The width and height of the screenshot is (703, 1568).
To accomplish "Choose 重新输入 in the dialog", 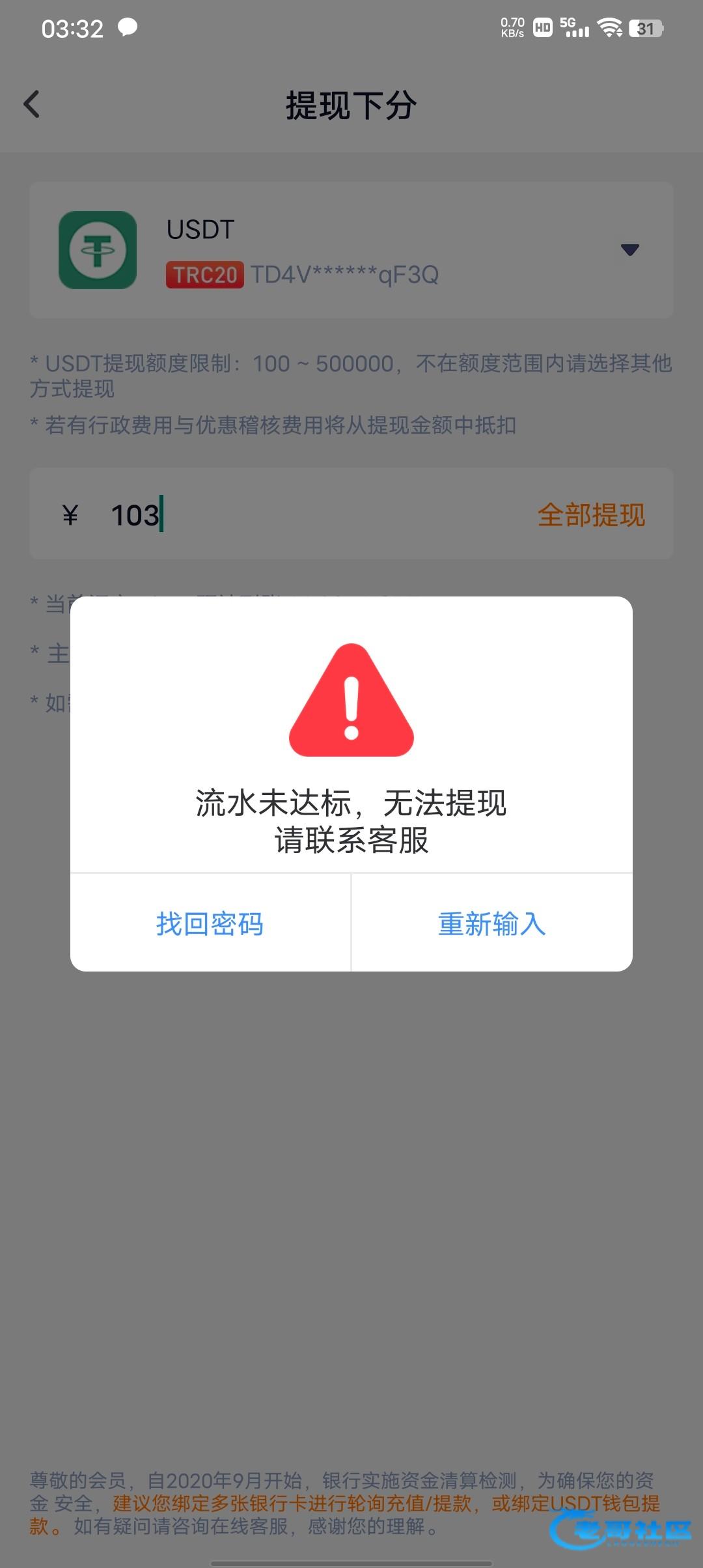I will pyautogui.click(x=492, y=923).
